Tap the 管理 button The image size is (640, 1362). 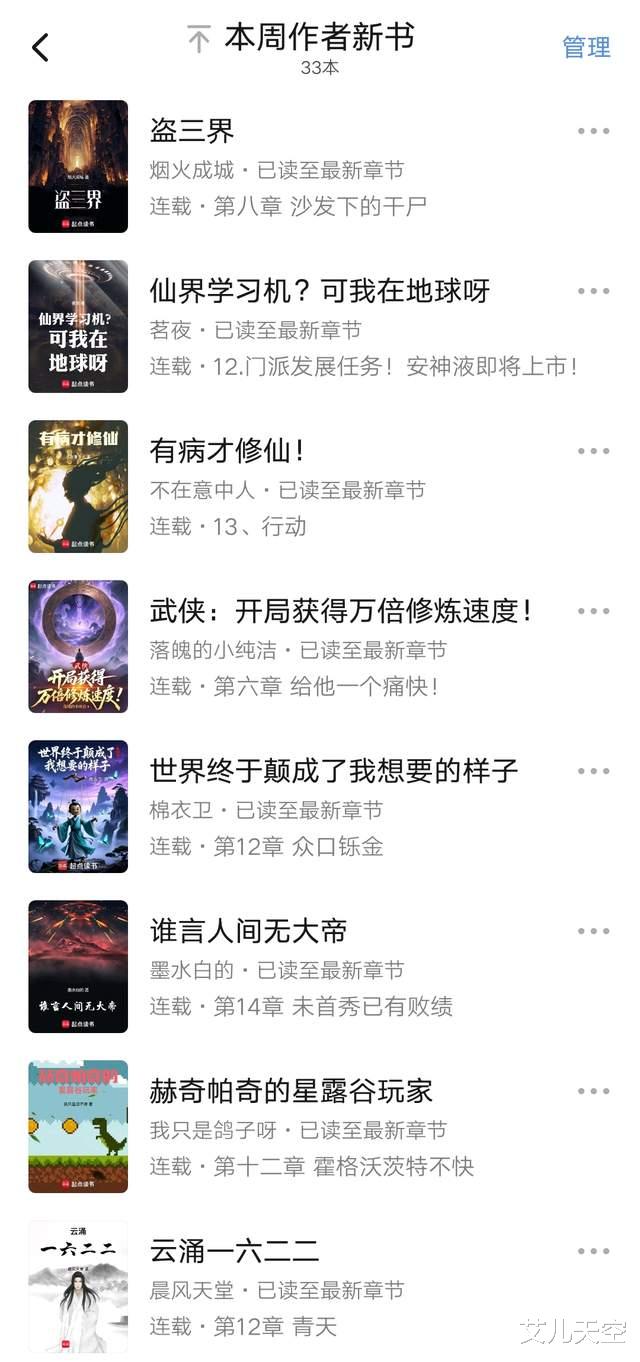click(x=586, y=47)
